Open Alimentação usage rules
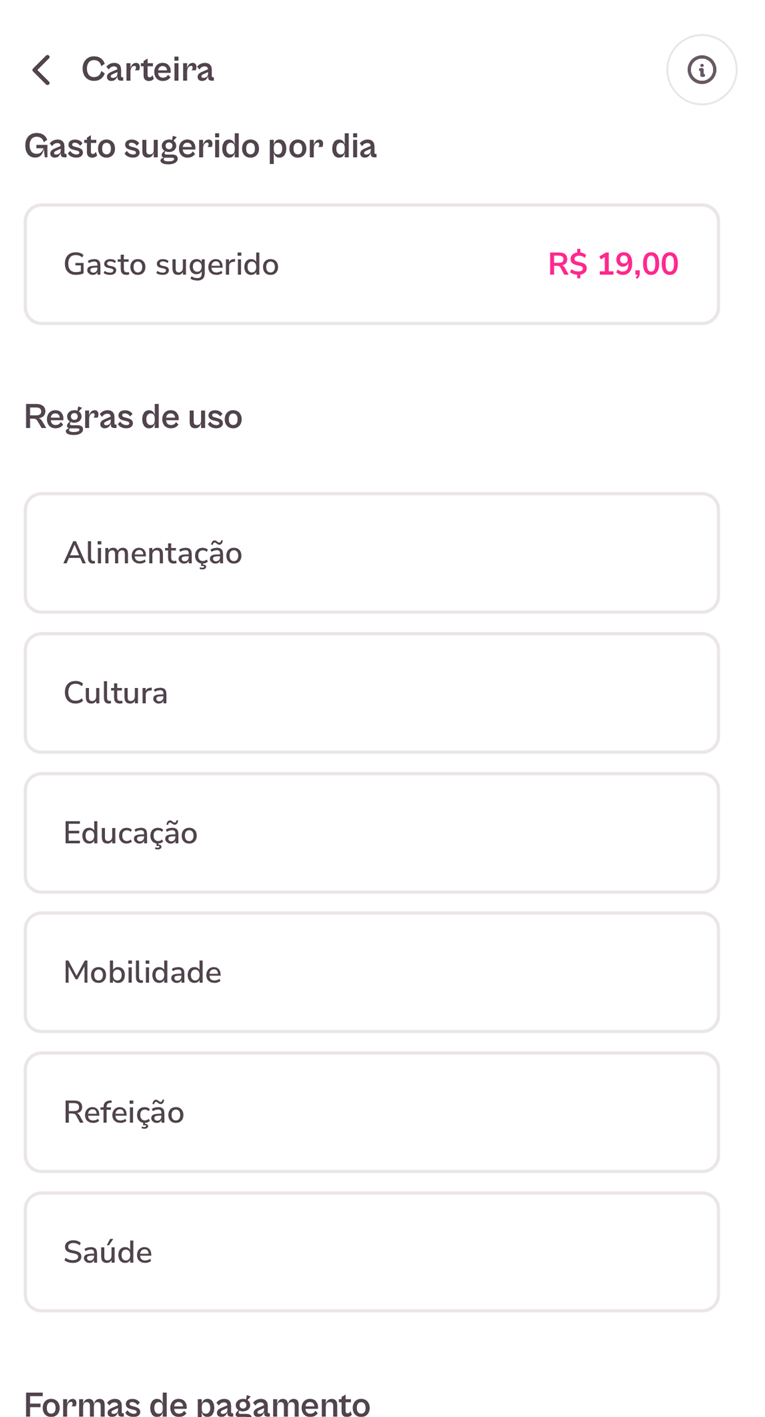Viewport: 765px width, 1417px height. [x=371, y=553]
